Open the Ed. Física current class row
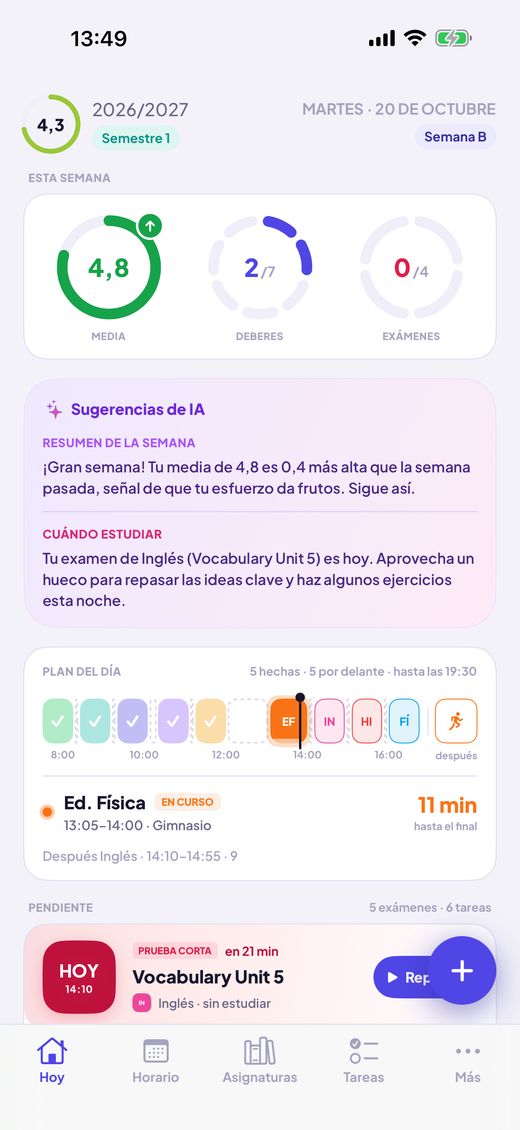The width and height of the screenshot is (520, 1130). (260, 813)
